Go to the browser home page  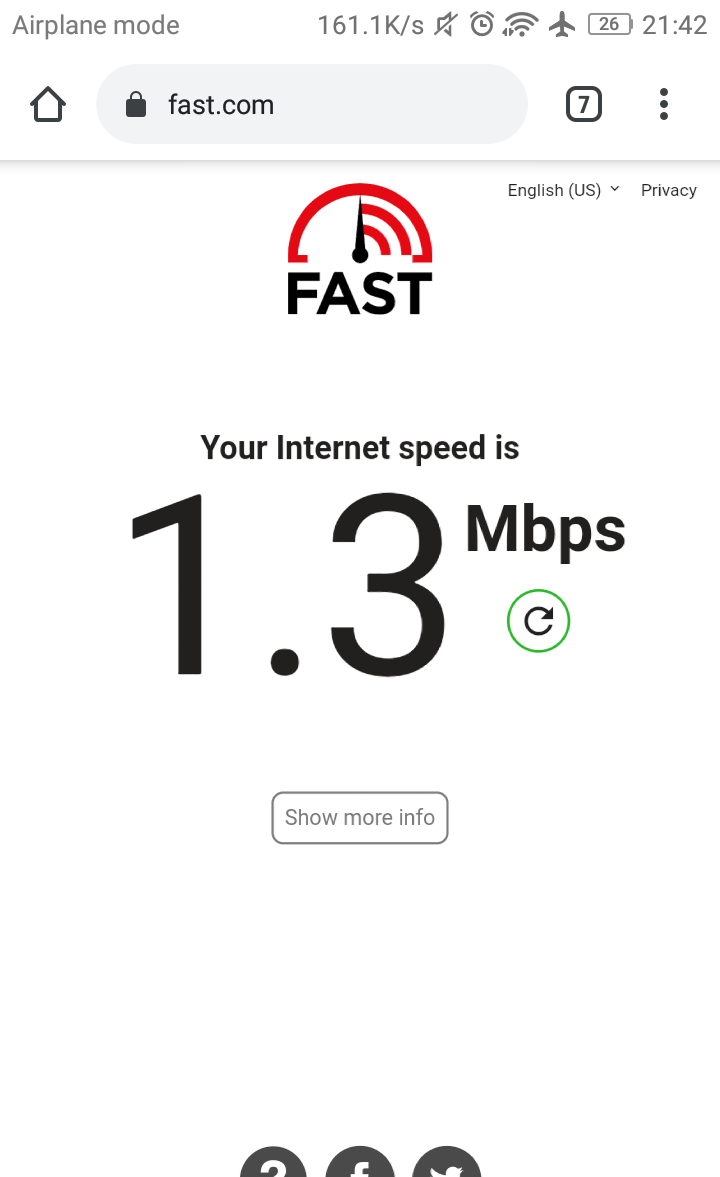point(48,104)
